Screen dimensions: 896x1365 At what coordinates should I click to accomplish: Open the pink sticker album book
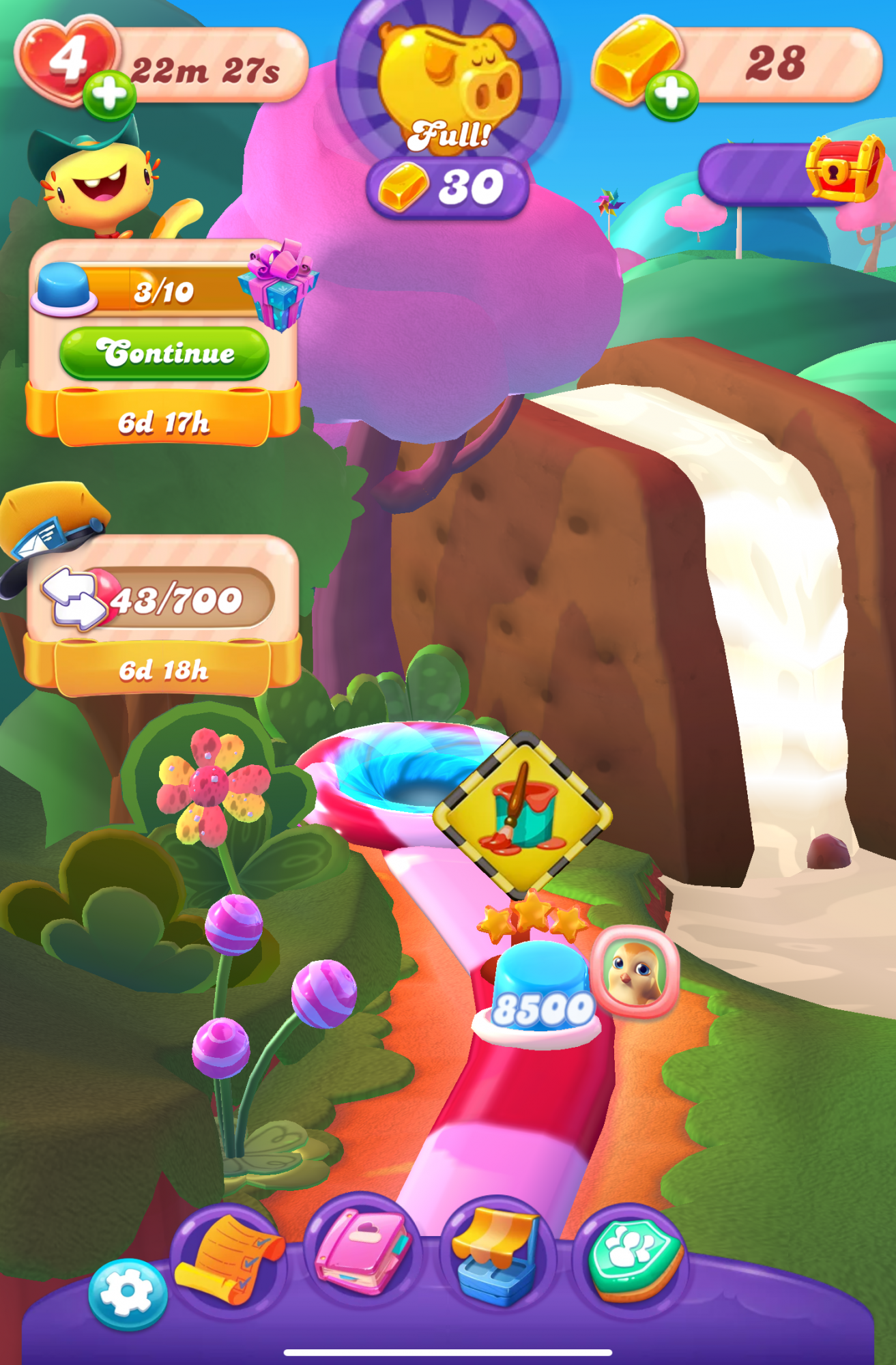(362, 1252)
